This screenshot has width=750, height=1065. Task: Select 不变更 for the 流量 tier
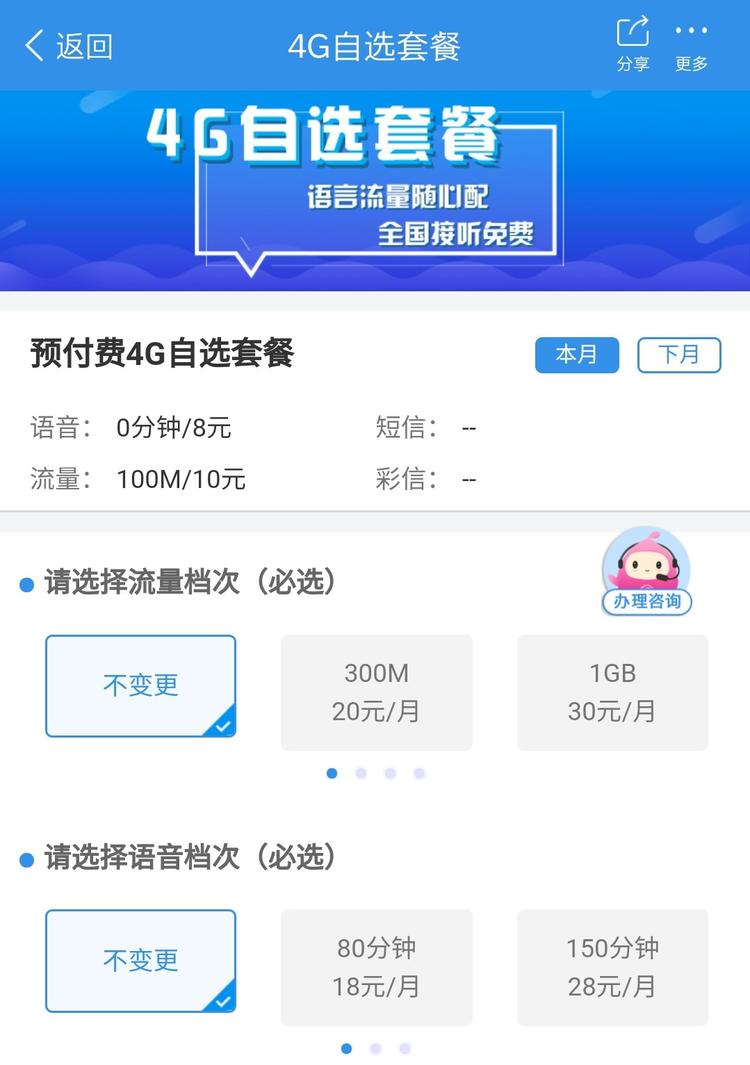[x=141, y=686]
